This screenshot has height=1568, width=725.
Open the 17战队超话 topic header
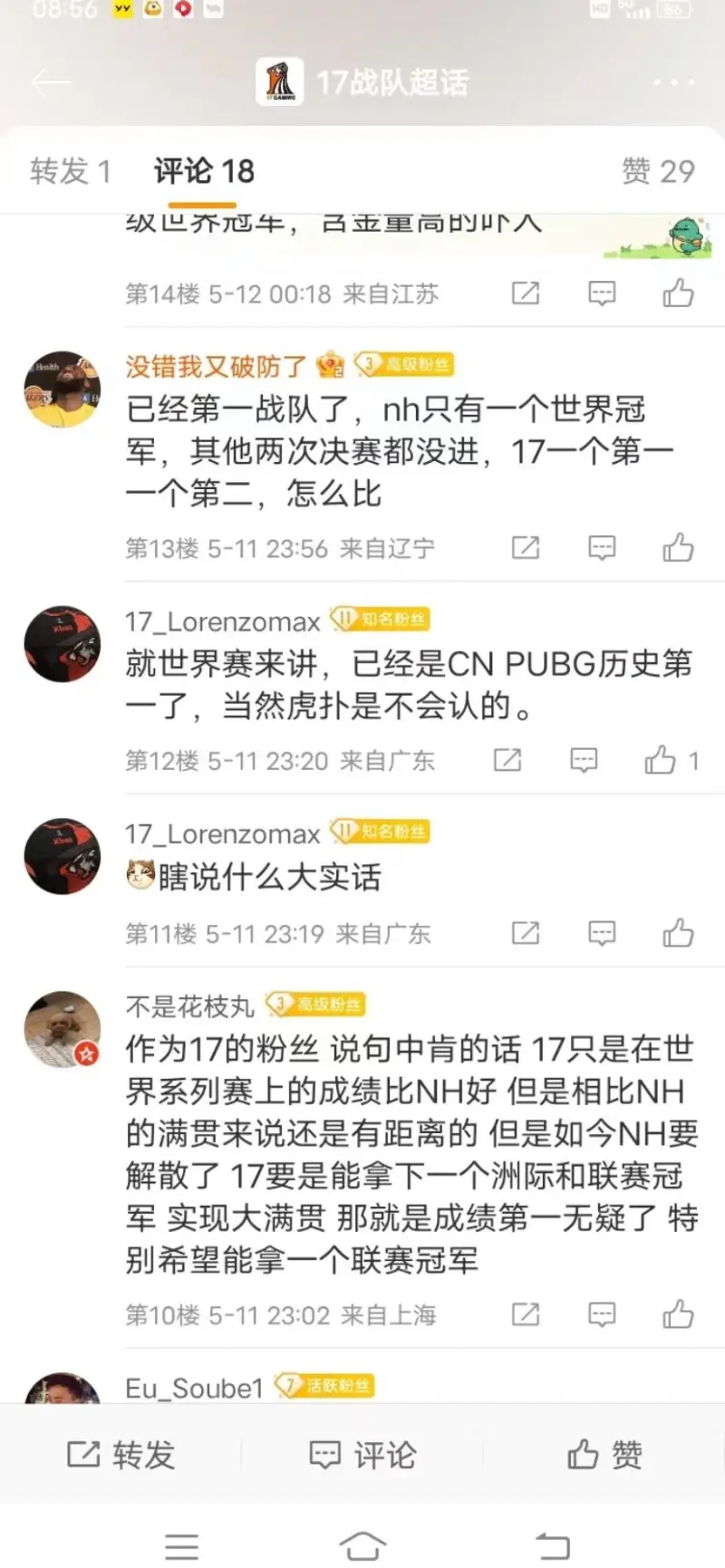(362, 82)
